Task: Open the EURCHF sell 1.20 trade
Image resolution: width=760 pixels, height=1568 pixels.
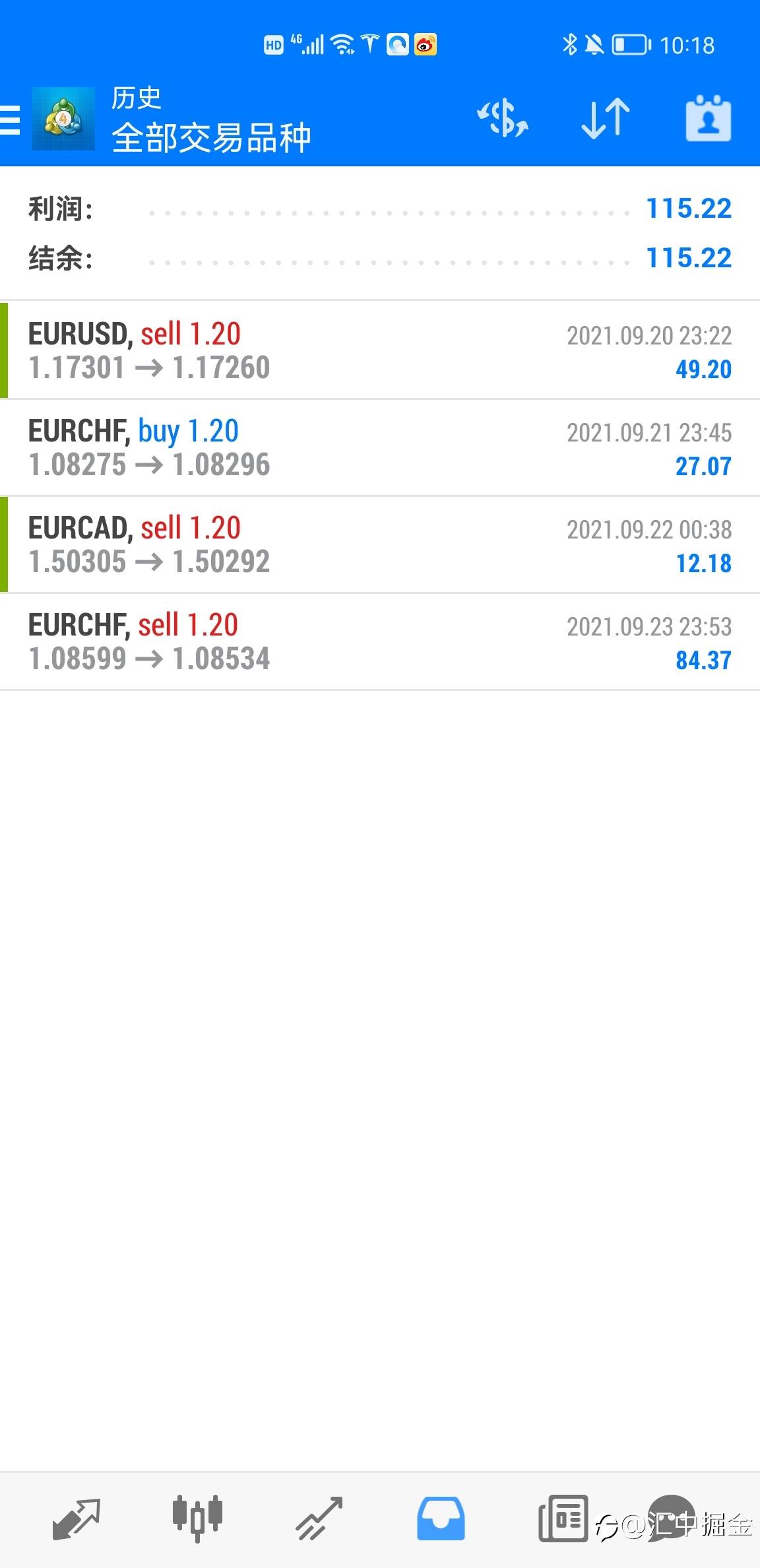Action: click(380, 641)
